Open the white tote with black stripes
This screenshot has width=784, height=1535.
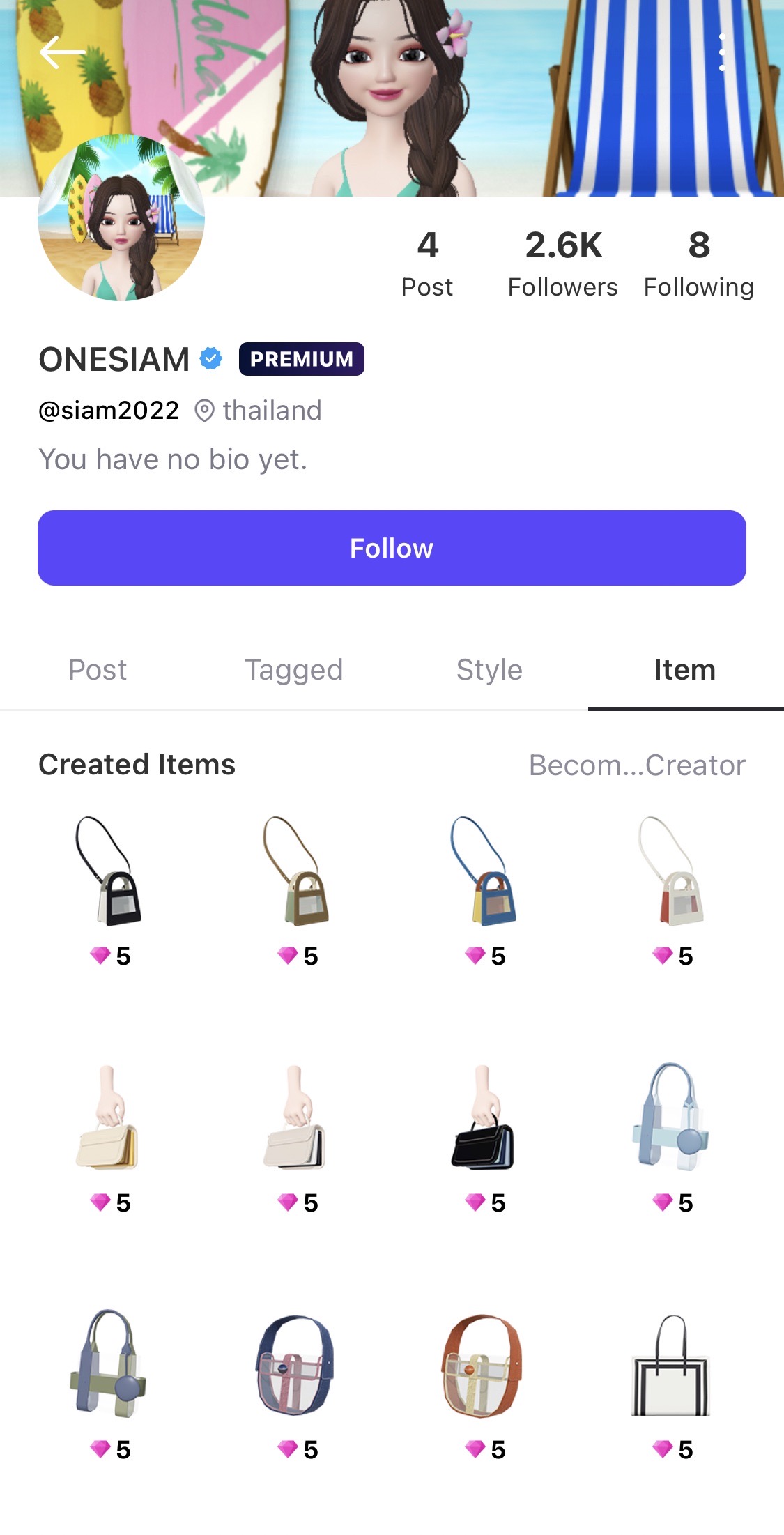coord(672,1366)
